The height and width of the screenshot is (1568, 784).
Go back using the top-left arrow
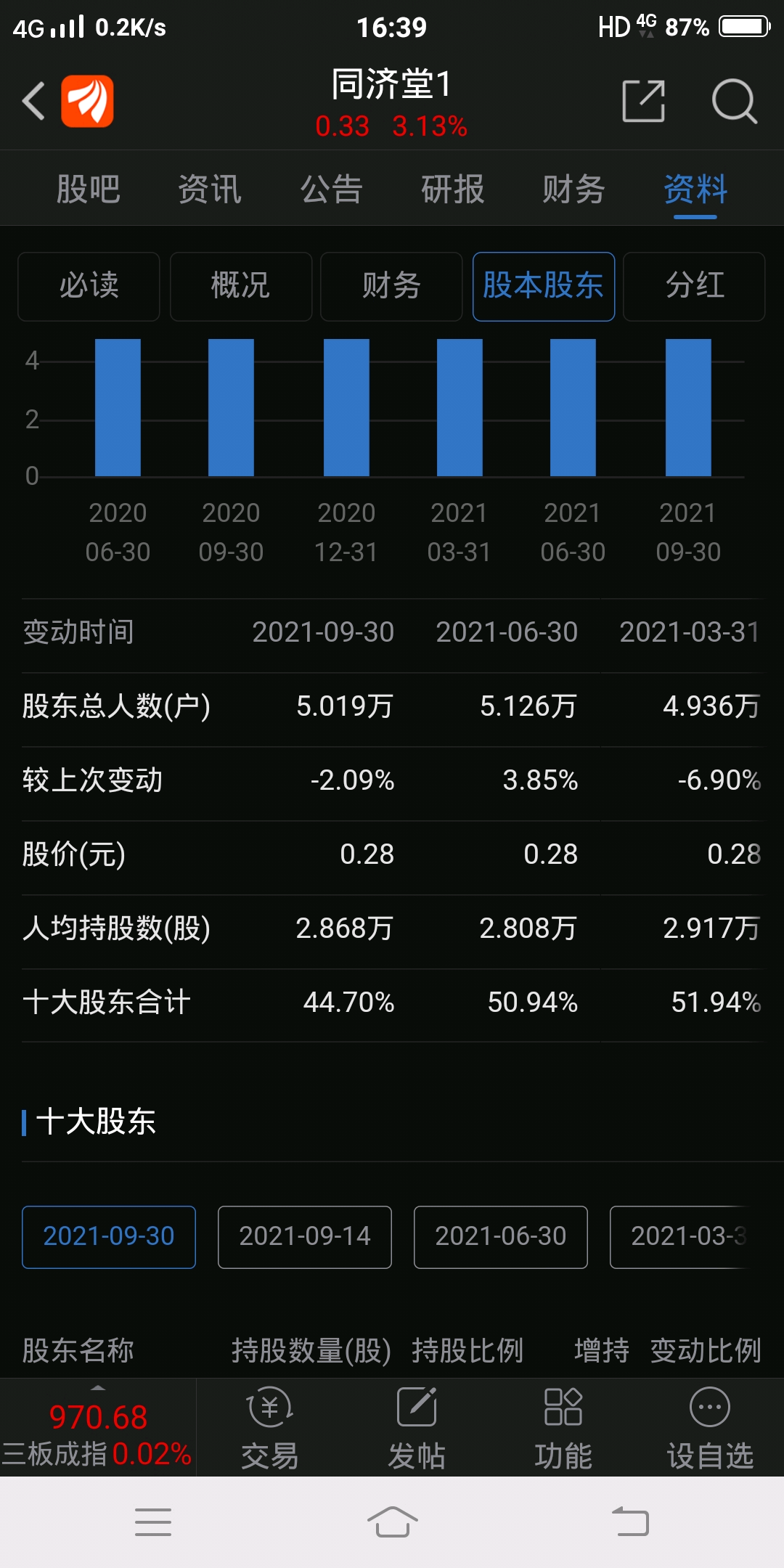tap(33, 101)
